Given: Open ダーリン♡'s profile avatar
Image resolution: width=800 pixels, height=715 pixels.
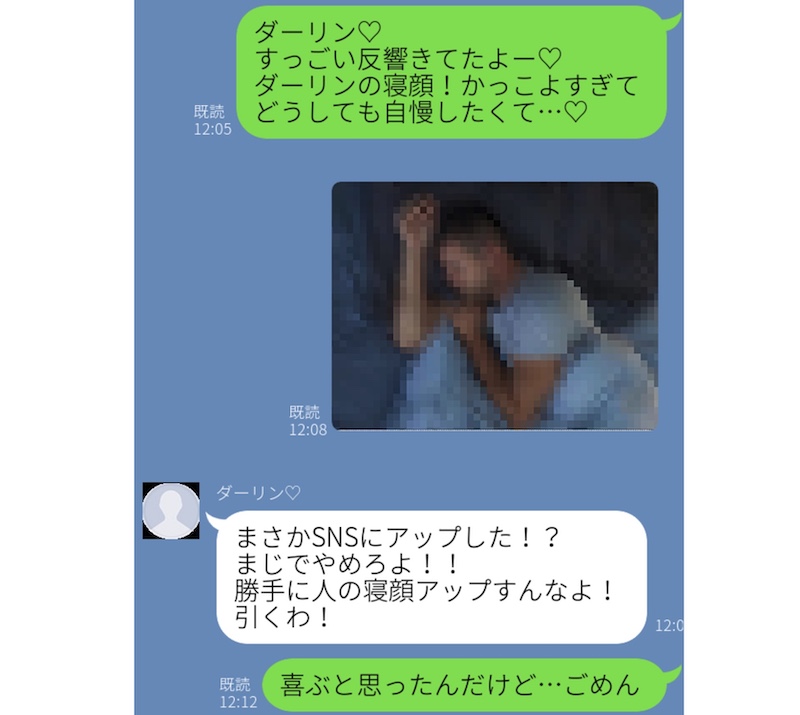Looking at the screenshot, I should [x=171, y=511].
